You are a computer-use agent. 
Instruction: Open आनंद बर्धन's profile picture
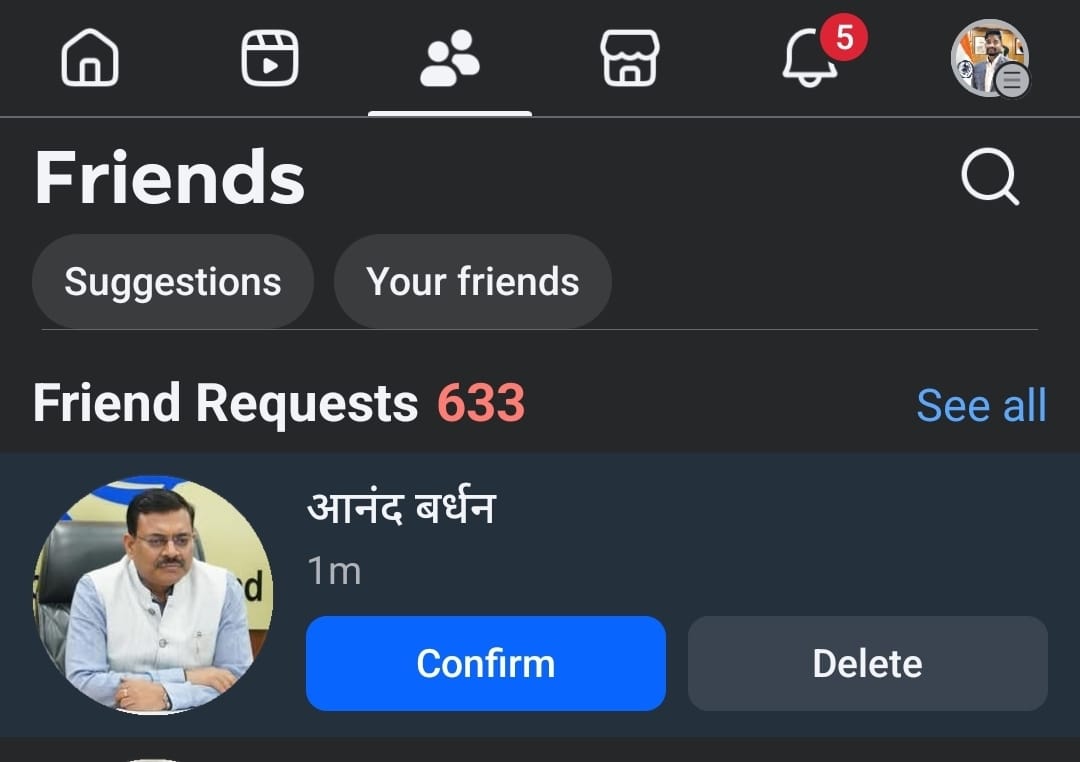pos(153,594)
